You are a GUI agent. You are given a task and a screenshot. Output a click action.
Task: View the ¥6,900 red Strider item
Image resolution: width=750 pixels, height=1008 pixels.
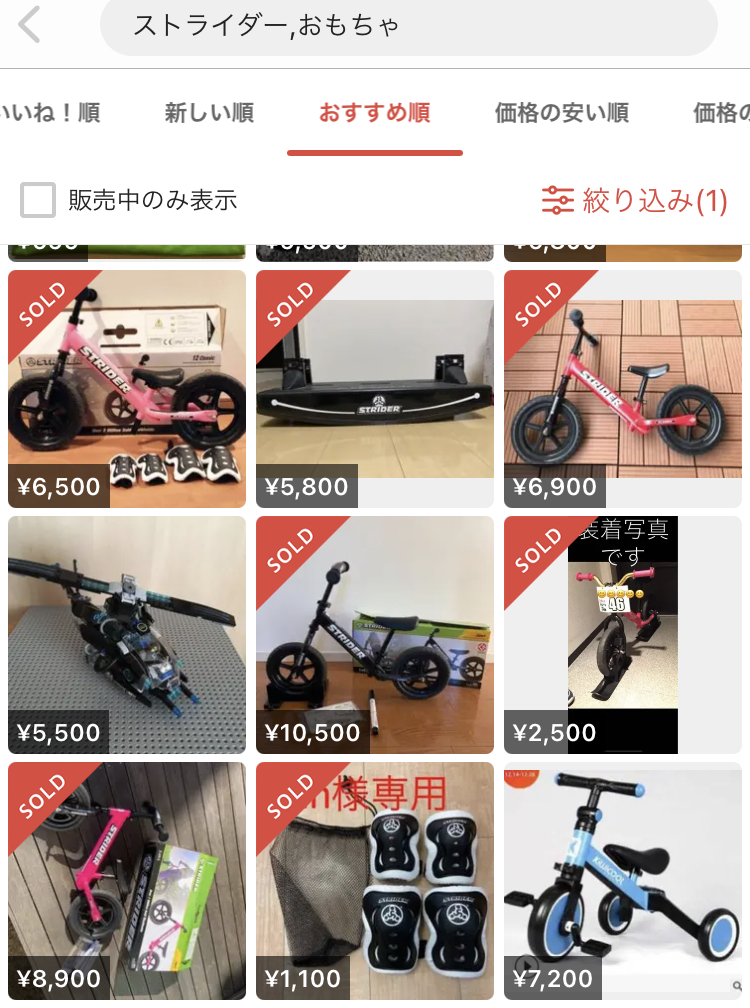(x=623, y=388)
